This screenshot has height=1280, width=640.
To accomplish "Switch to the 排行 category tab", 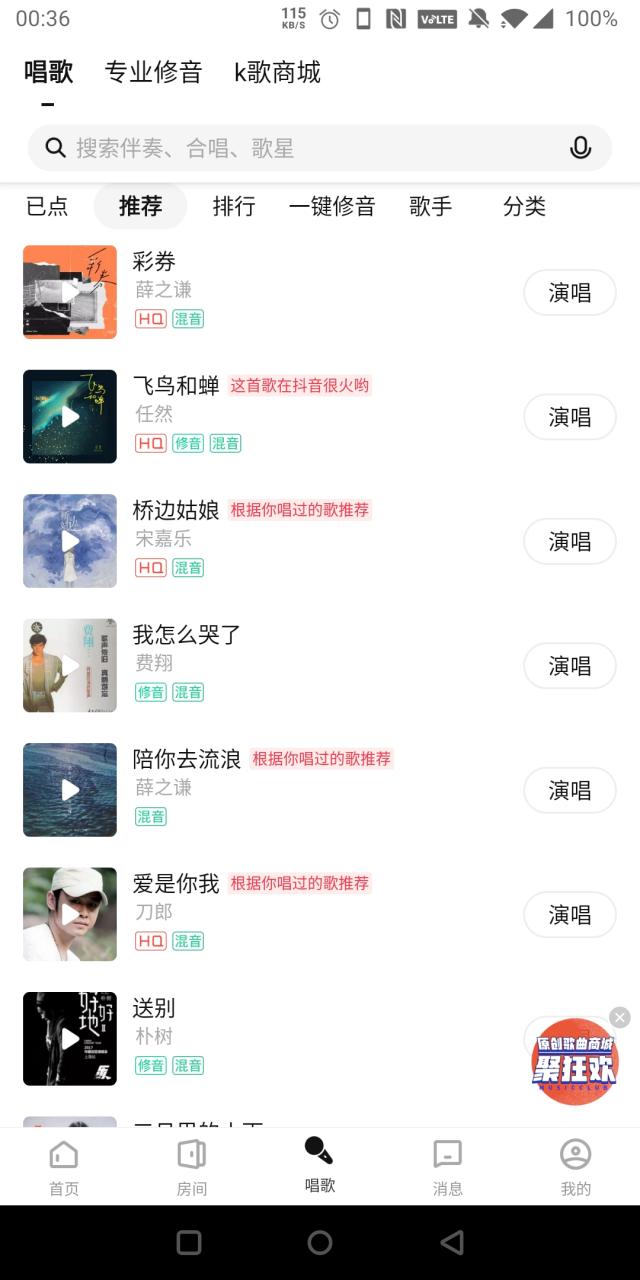I will pos(234,206).
